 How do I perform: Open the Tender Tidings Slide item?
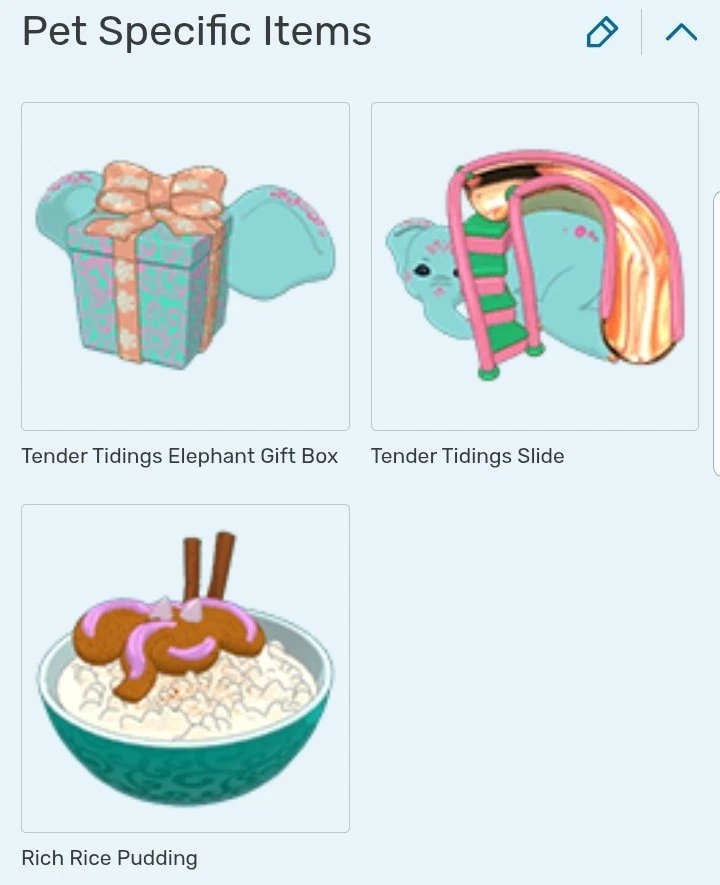pos(534,267)
